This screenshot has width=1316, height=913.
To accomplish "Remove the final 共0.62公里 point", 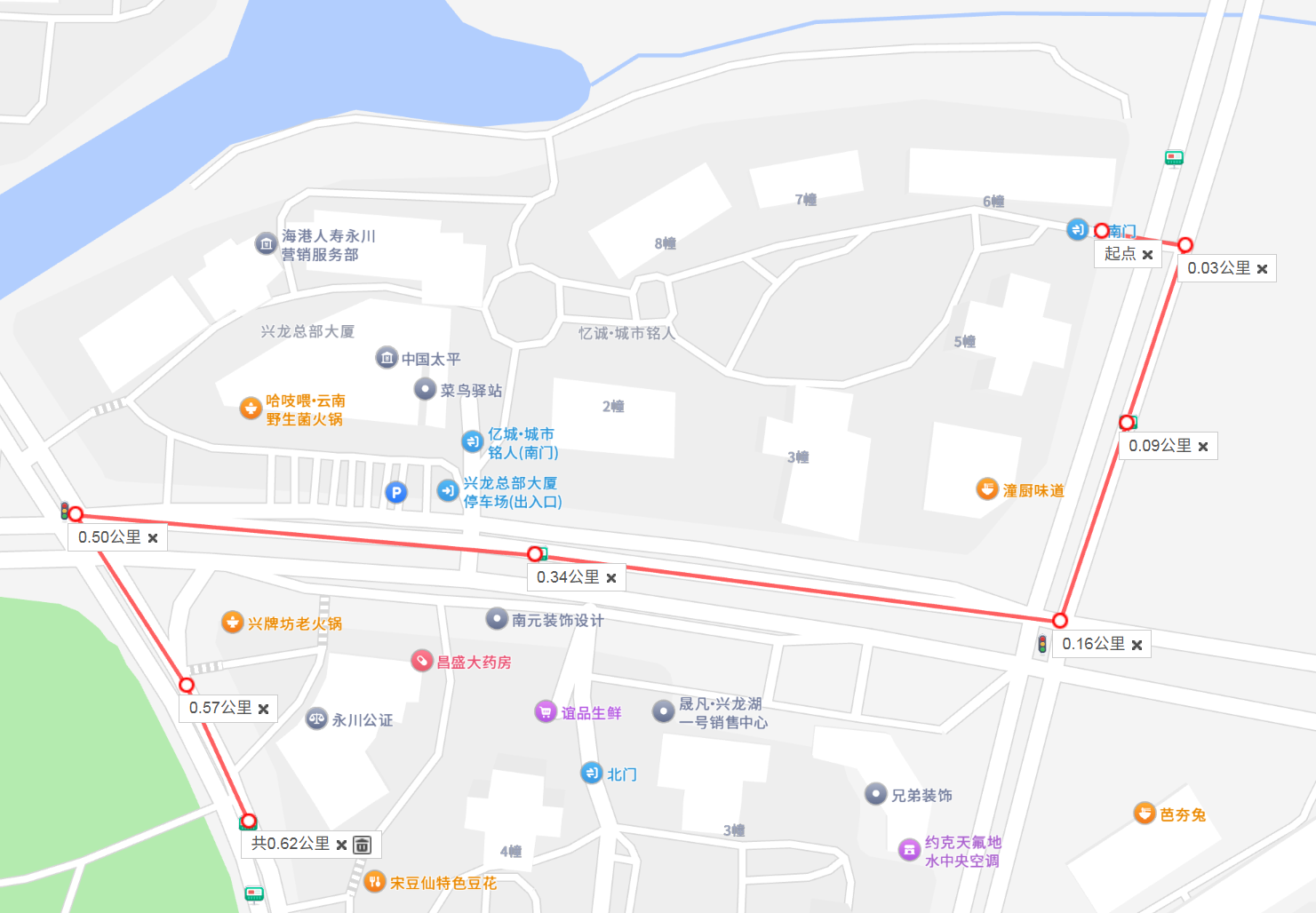I will tap(341, 845).
